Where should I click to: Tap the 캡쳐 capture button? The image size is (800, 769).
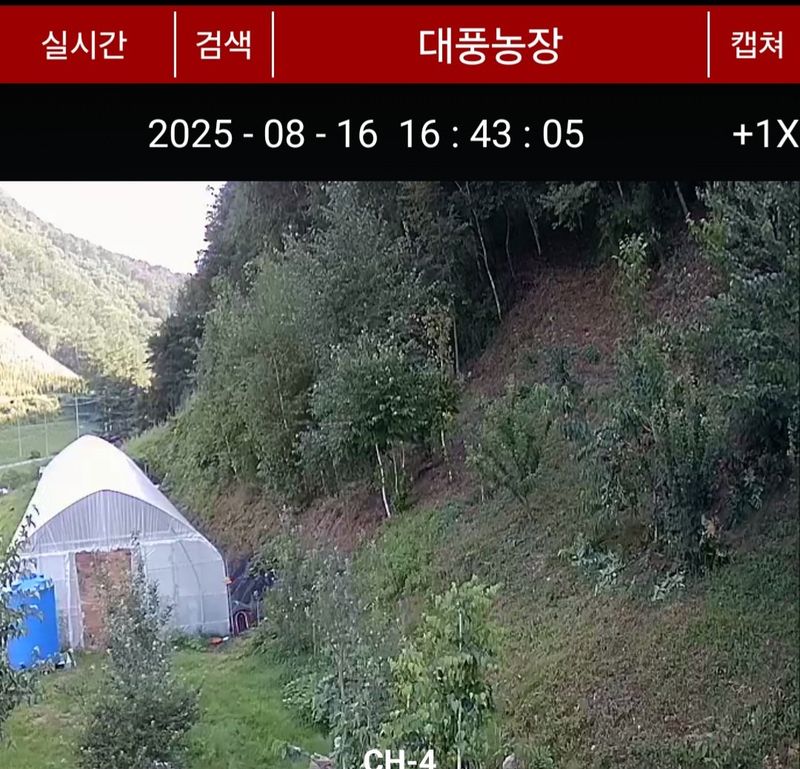756,45
